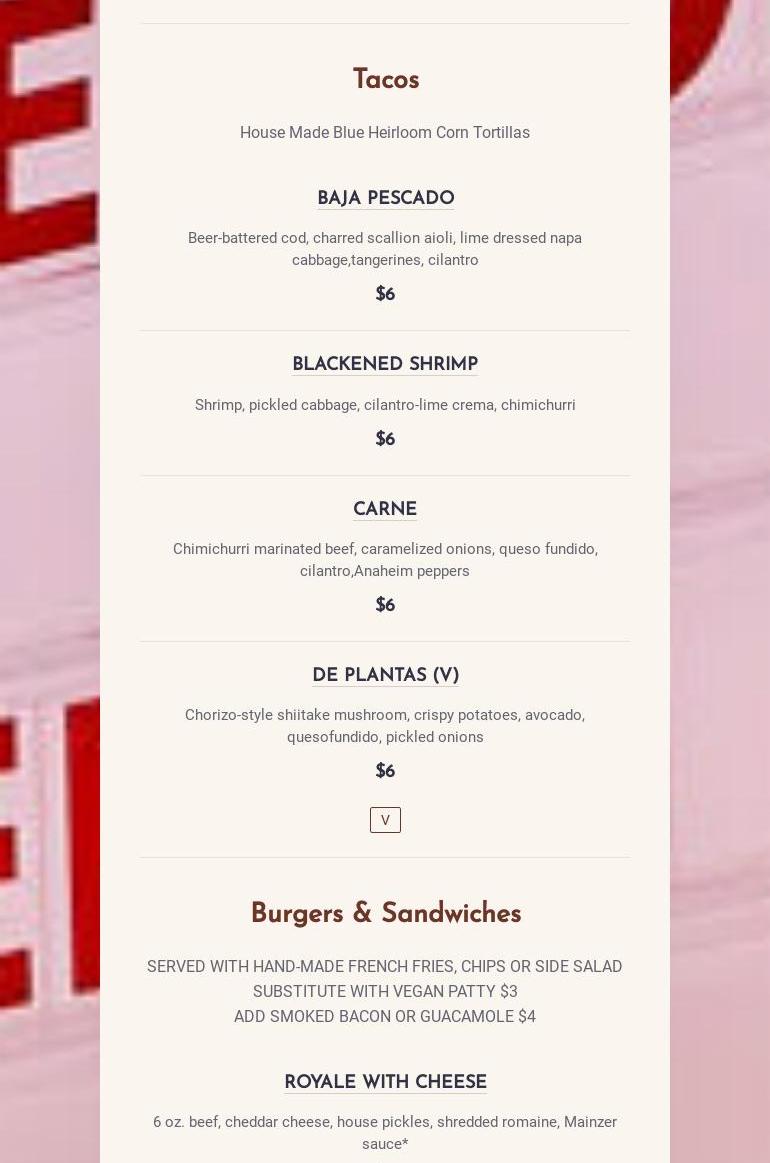Viewport: 770px width, 1163px height.
Task: Open the Royale With Cheese burger
Action: [385, 1083]
